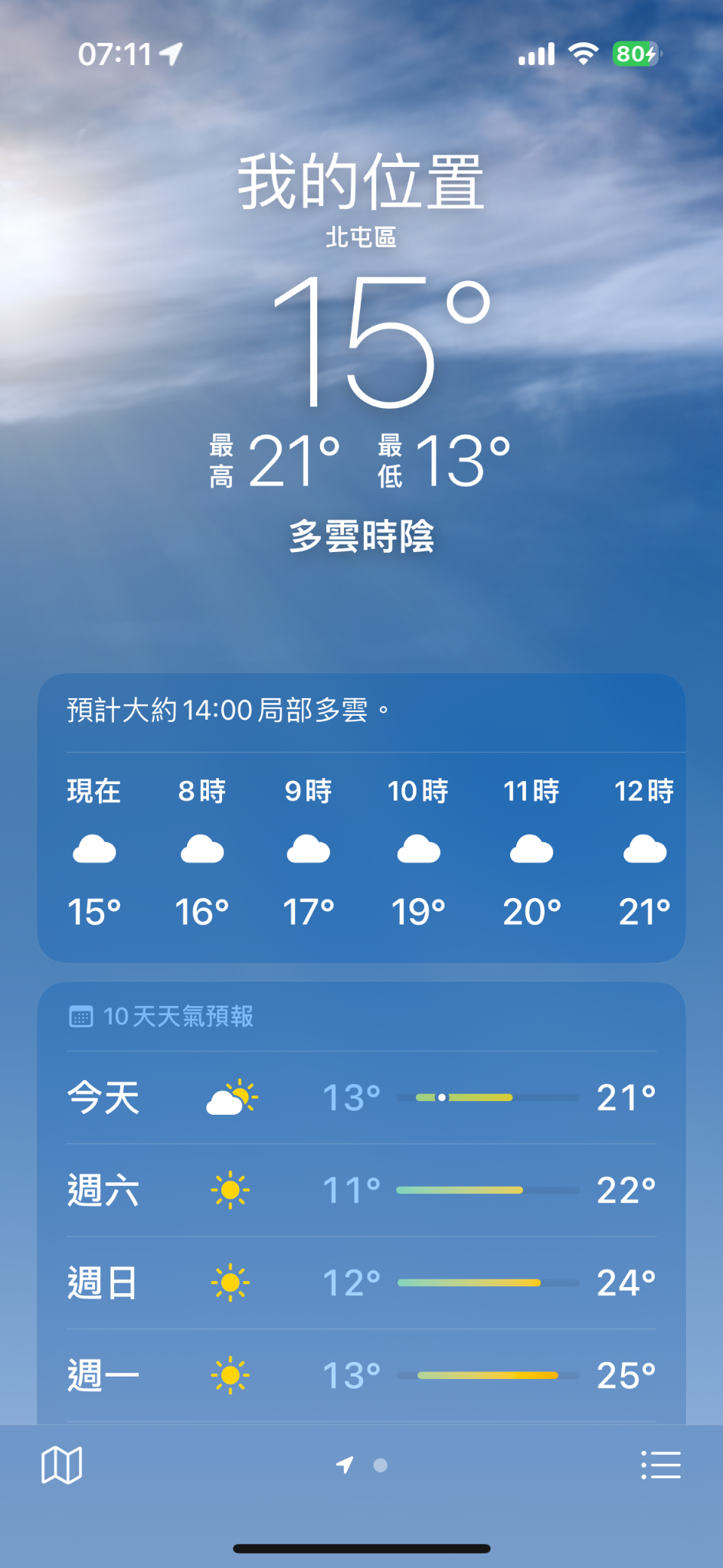Open Saturday's forecast row (週六)
This screenshot has height=1568, width=723.
click(361, 1190)
